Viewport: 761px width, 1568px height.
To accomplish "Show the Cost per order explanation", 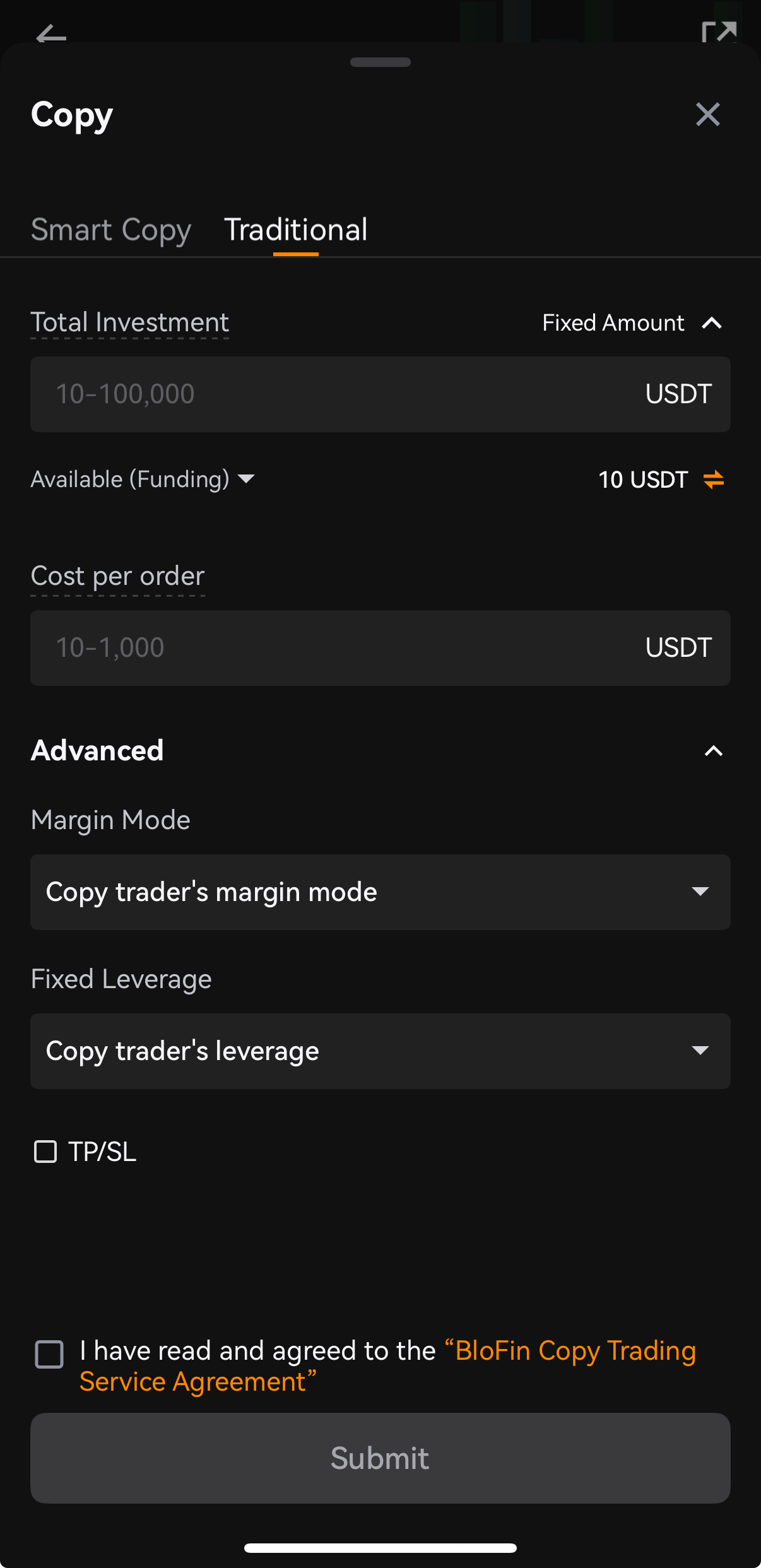I will (118, 576).
